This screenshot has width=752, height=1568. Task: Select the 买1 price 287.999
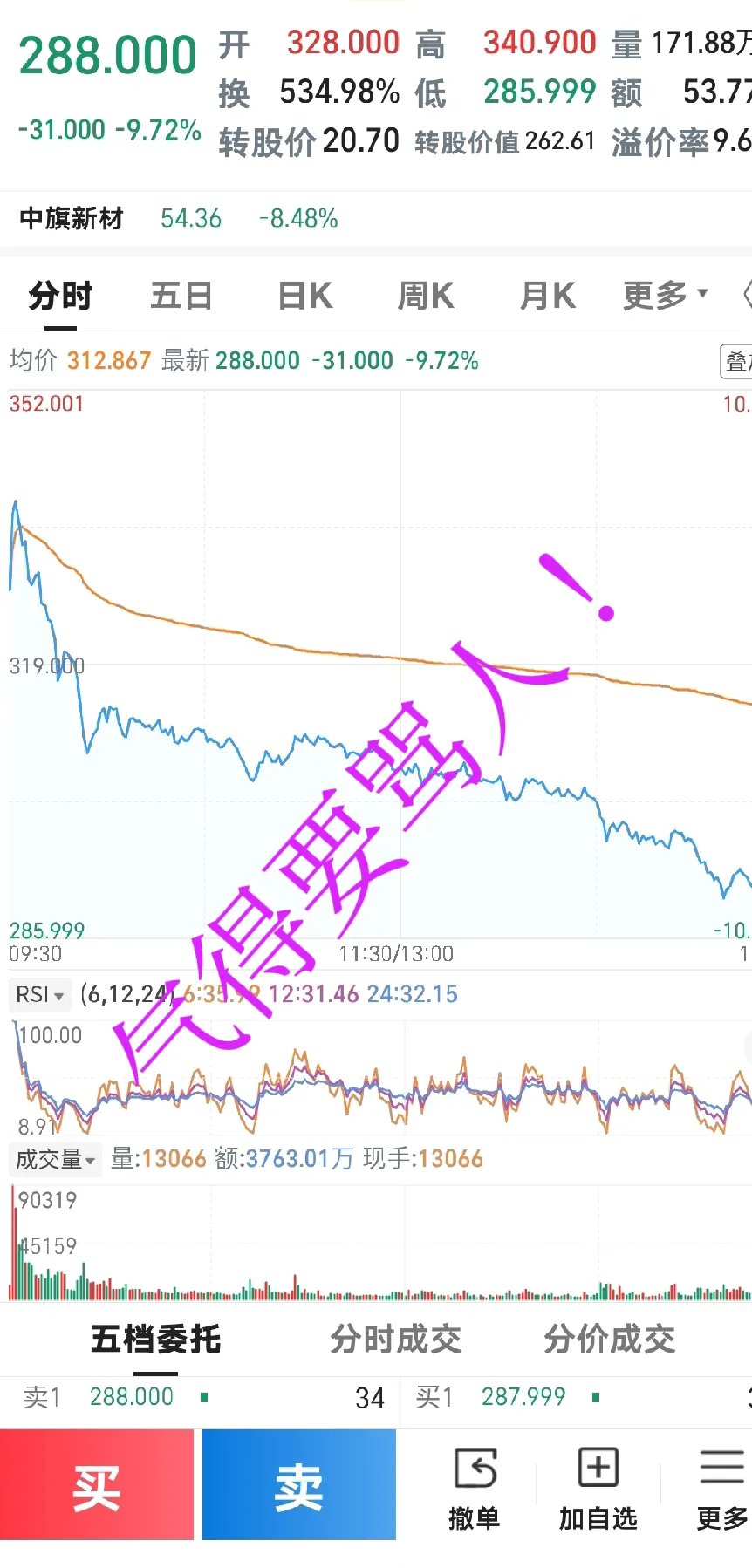(x=523, y=1397)
